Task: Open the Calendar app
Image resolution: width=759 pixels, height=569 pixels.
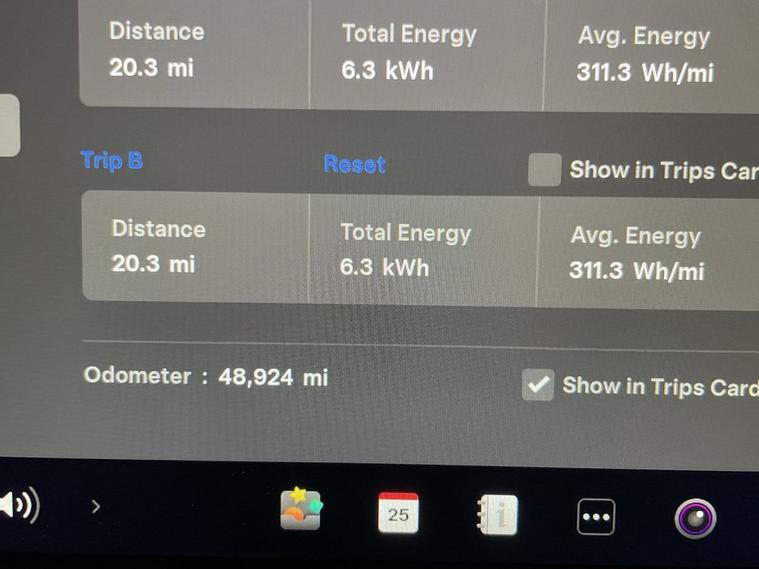Action: click(398, 513)
